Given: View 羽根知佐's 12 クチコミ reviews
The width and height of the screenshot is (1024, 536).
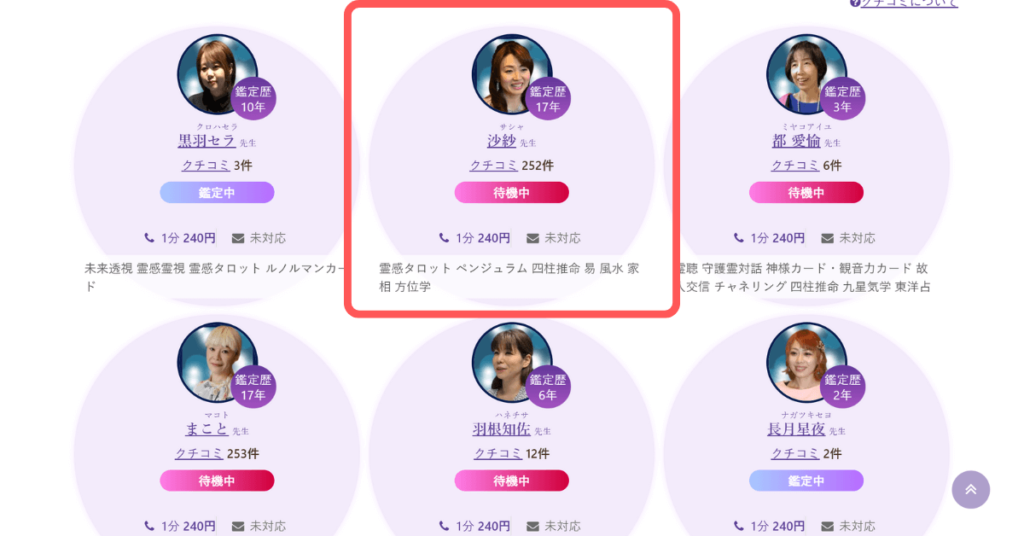Looking at the screenshot, I should tap(497, 453).
